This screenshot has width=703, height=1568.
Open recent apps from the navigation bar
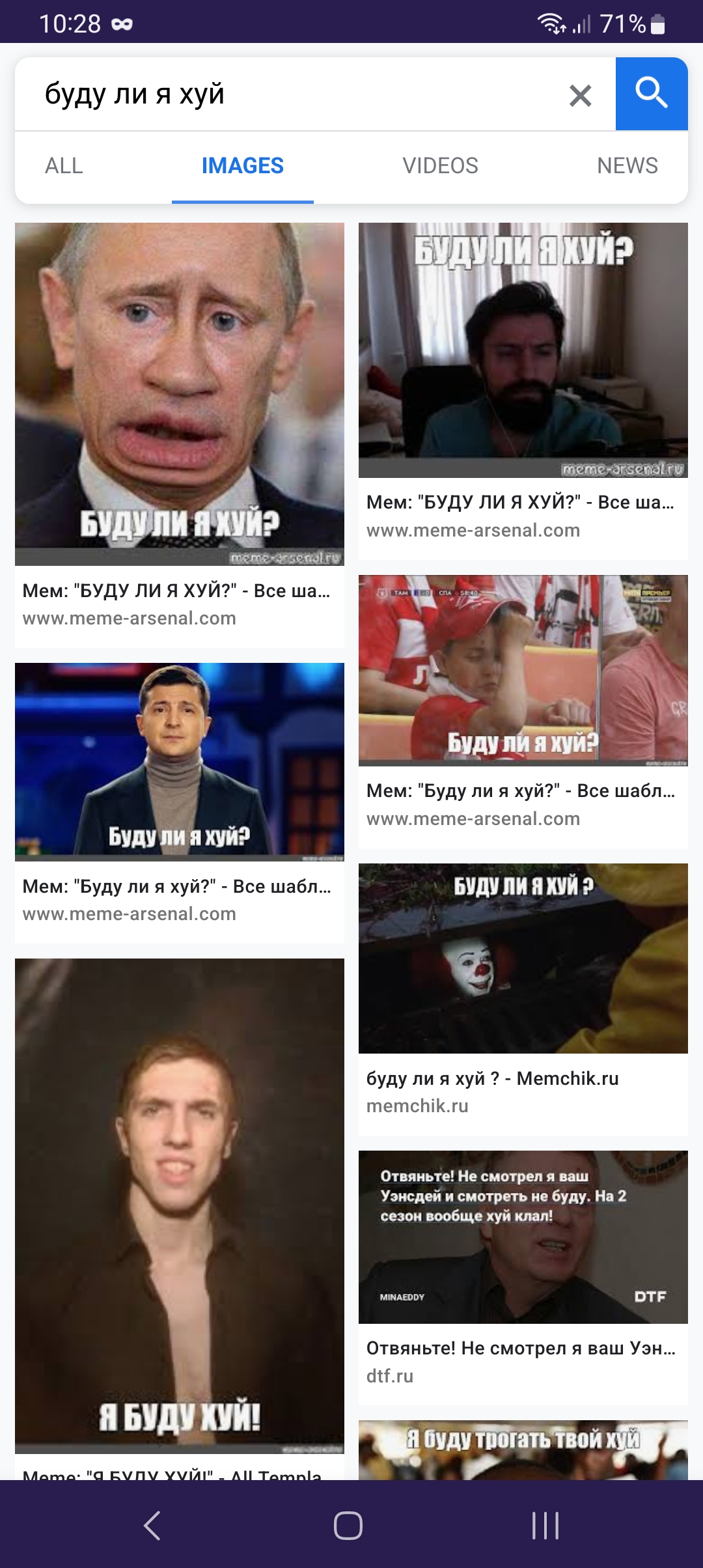(545, 1525)
